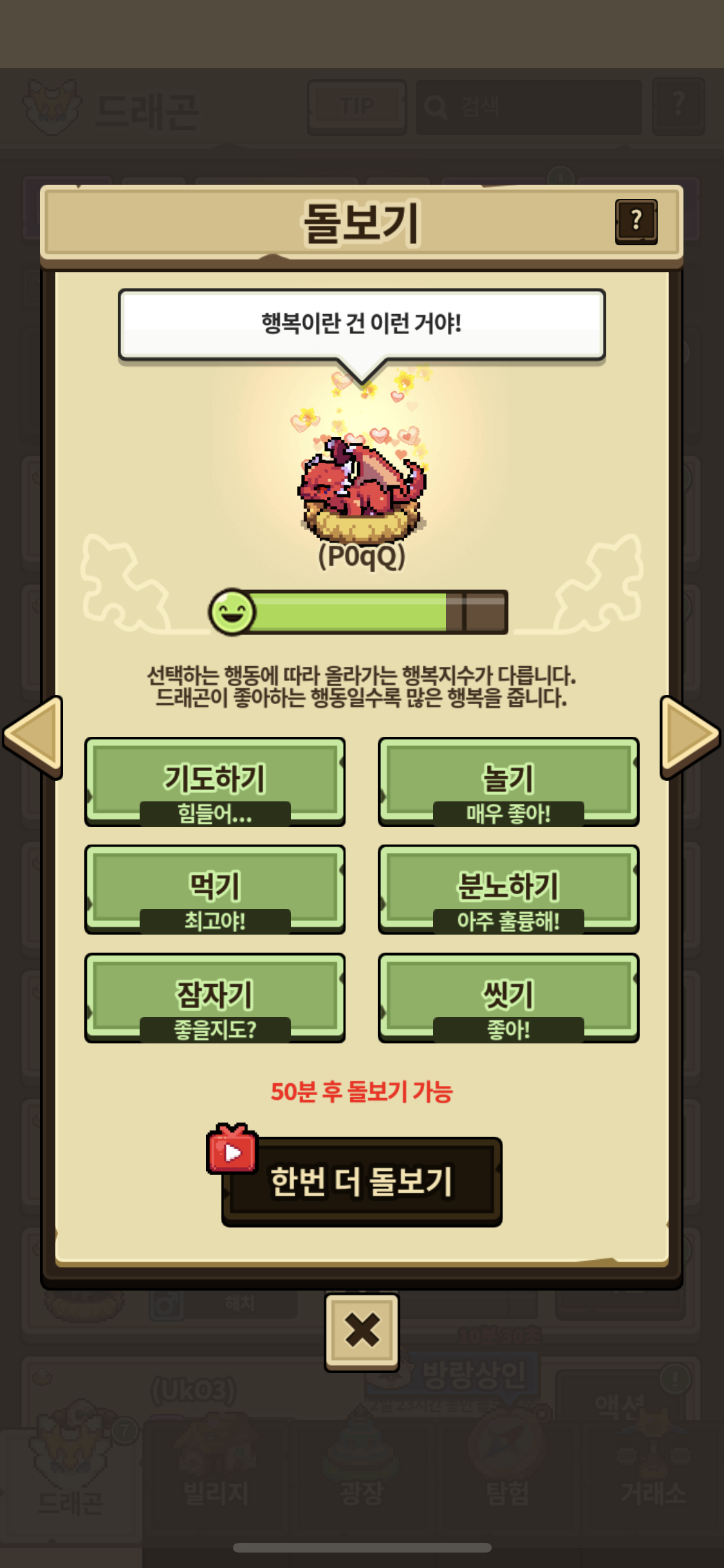
Task: Choose the 기도하기 action
Action: [215, 780]
